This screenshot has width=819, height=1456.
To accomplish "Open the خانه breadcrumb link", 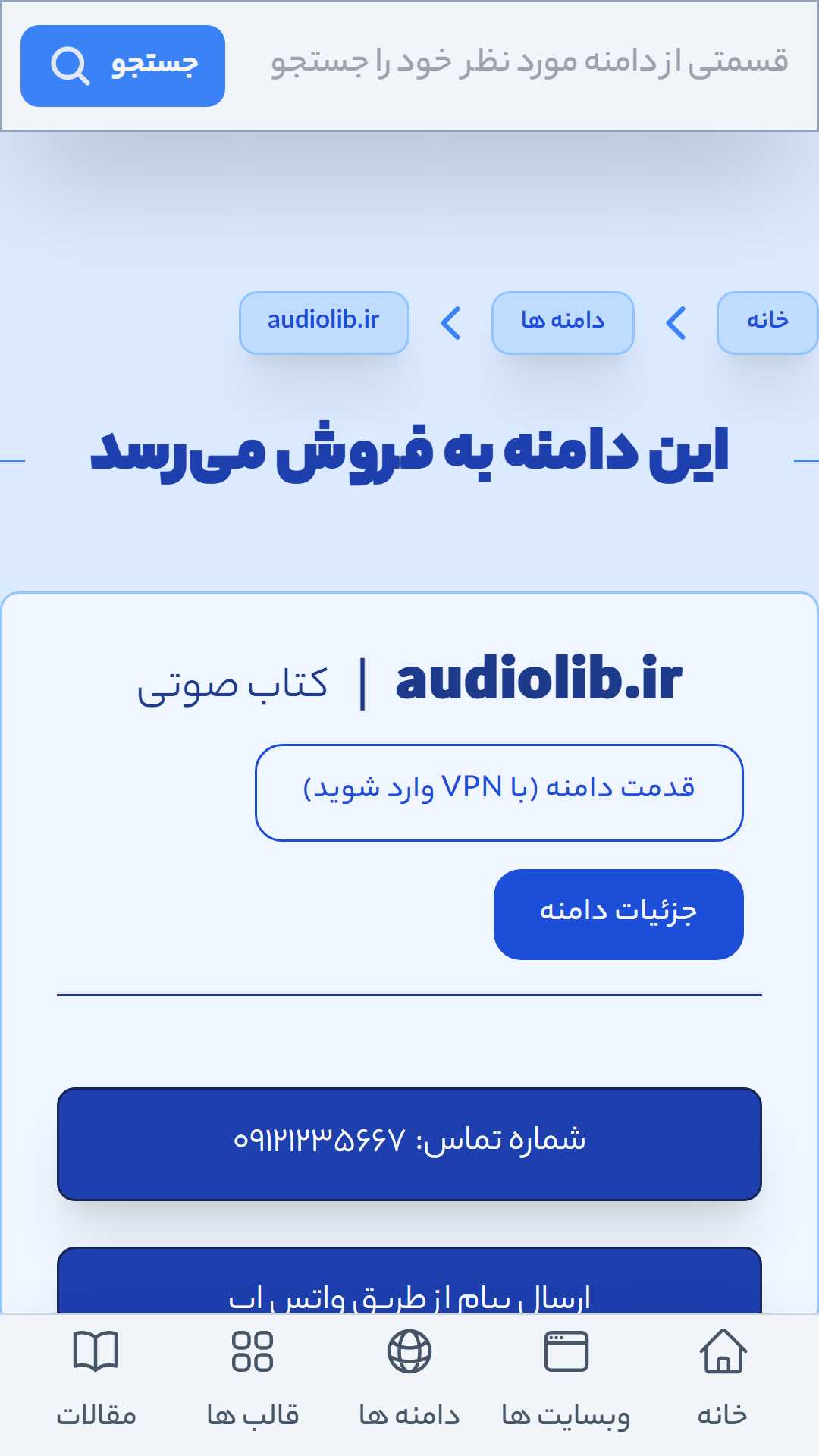I will [x=767, y=323].
